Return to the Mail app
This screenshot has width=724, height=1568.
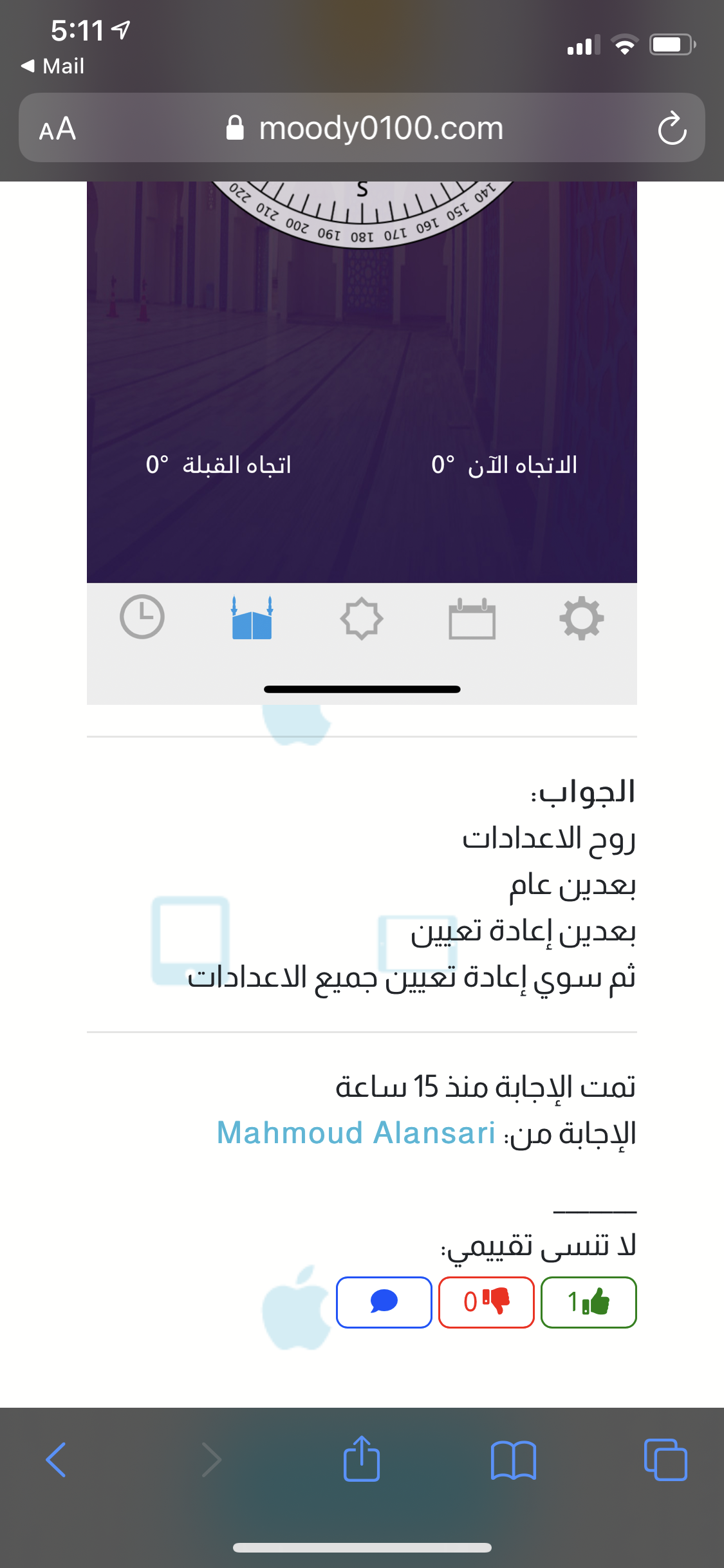tap(53, 66)
